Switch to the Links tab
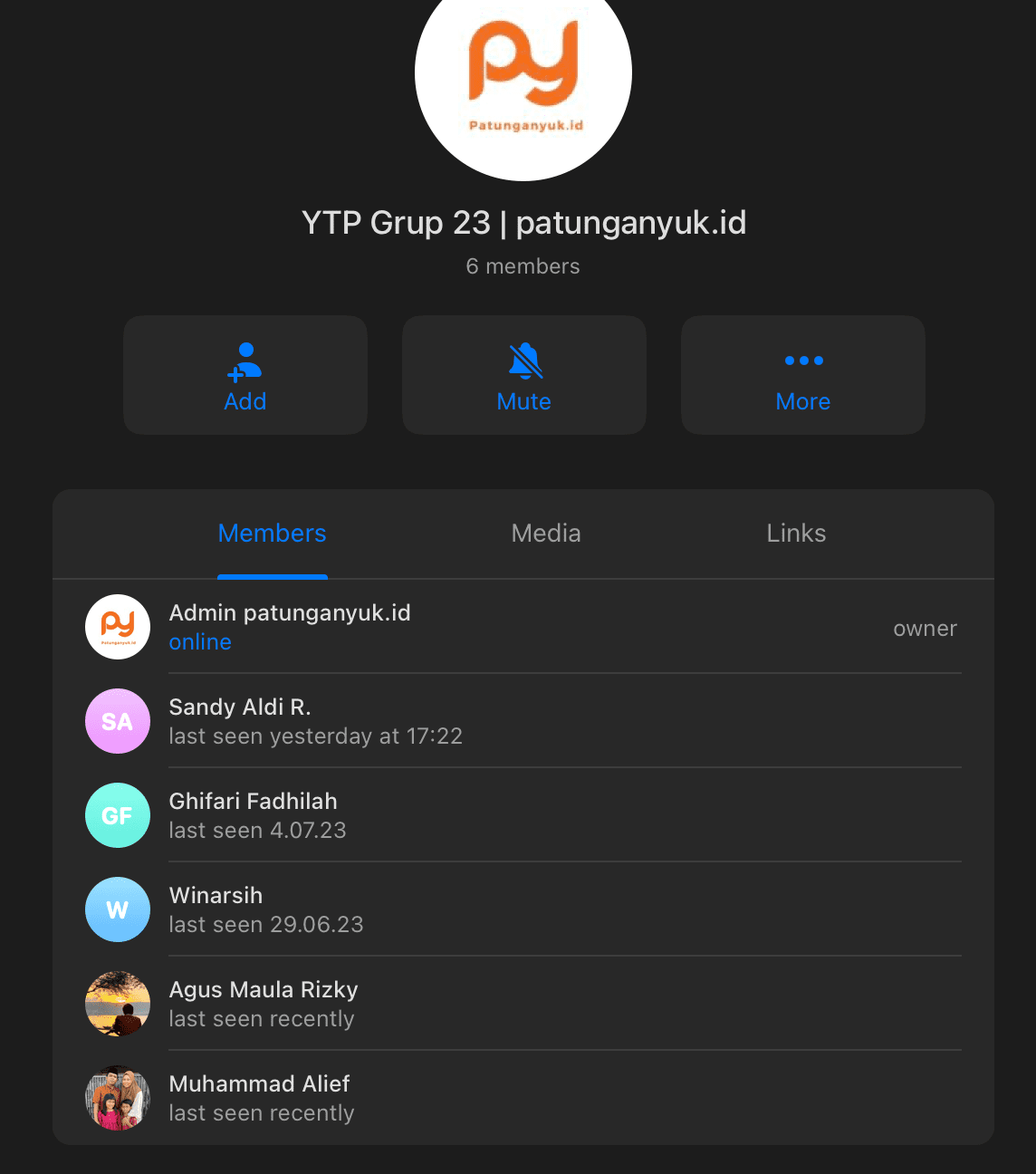Viewport: 1036px width, 1174px height. pos(796,534)
